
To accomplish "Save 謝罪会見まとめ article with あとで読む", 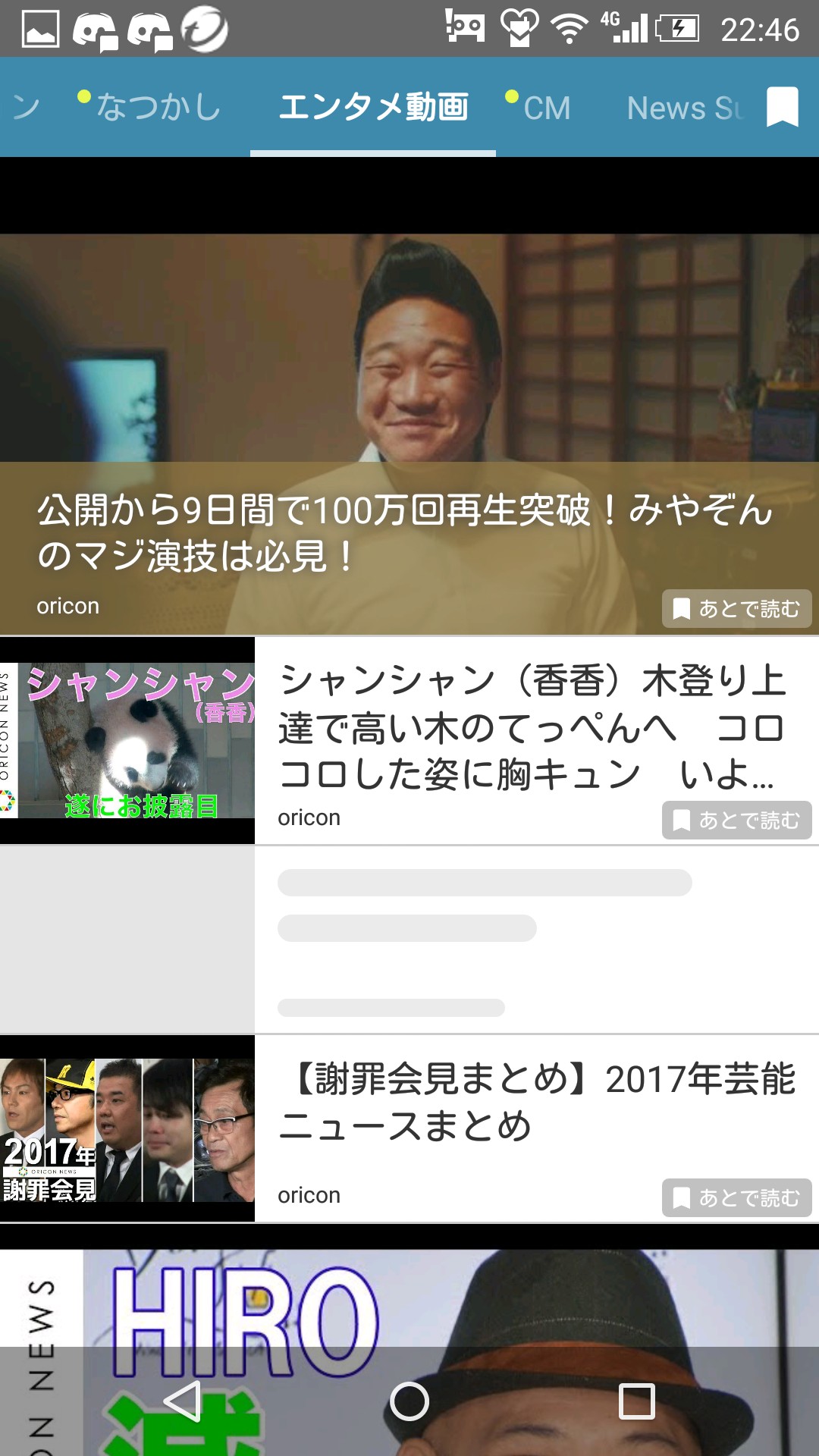I will click(736, 1197).
